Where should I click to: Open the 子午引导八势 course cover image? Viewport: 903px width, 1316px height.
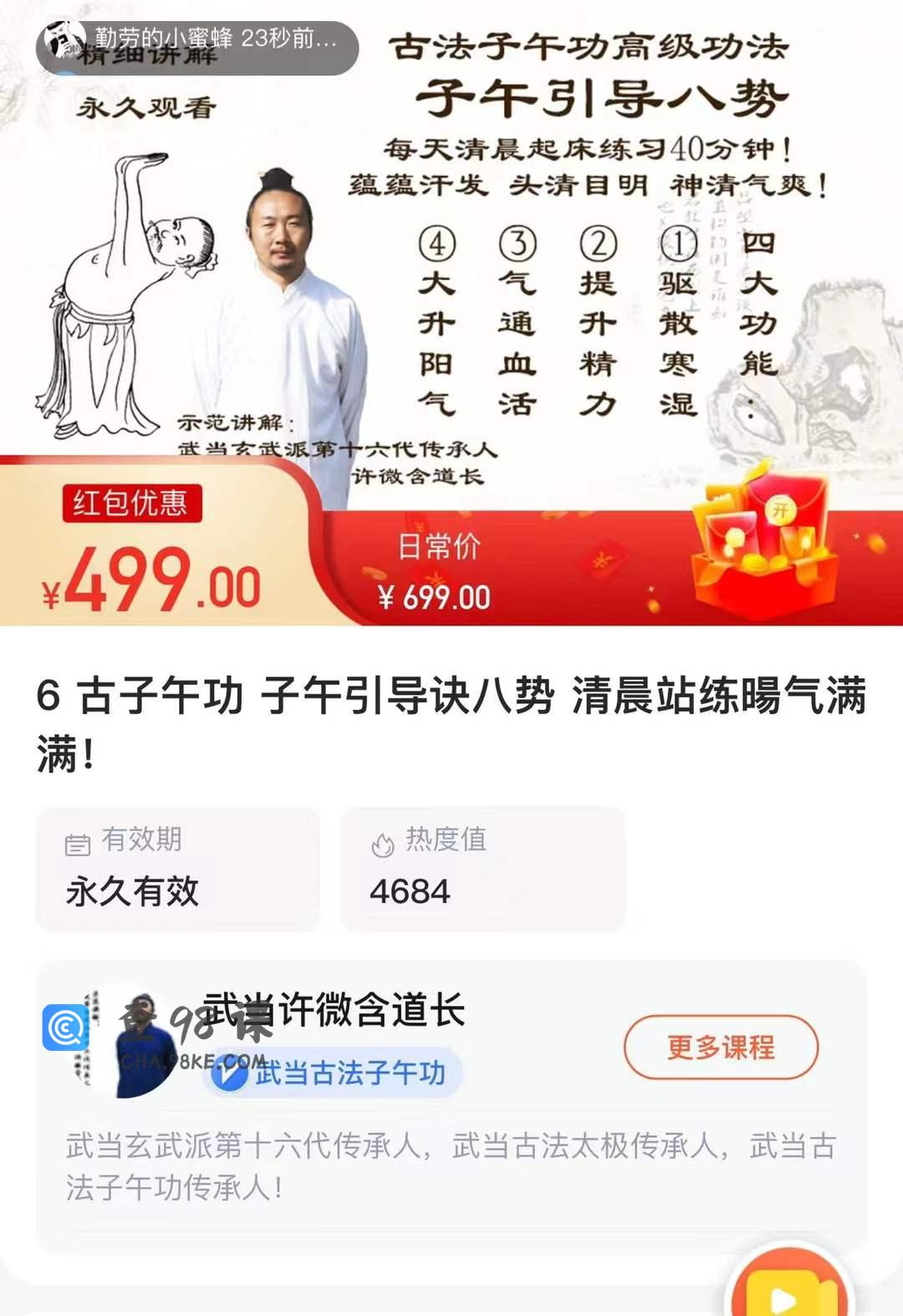[x=451, y=251]
